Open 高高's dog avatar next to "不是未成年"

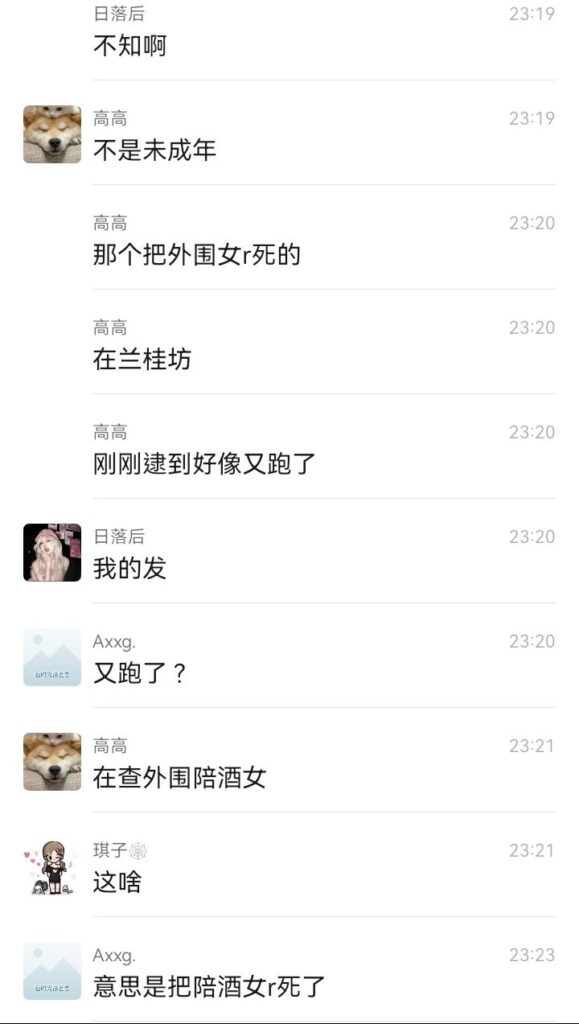(x=52, y=135)
